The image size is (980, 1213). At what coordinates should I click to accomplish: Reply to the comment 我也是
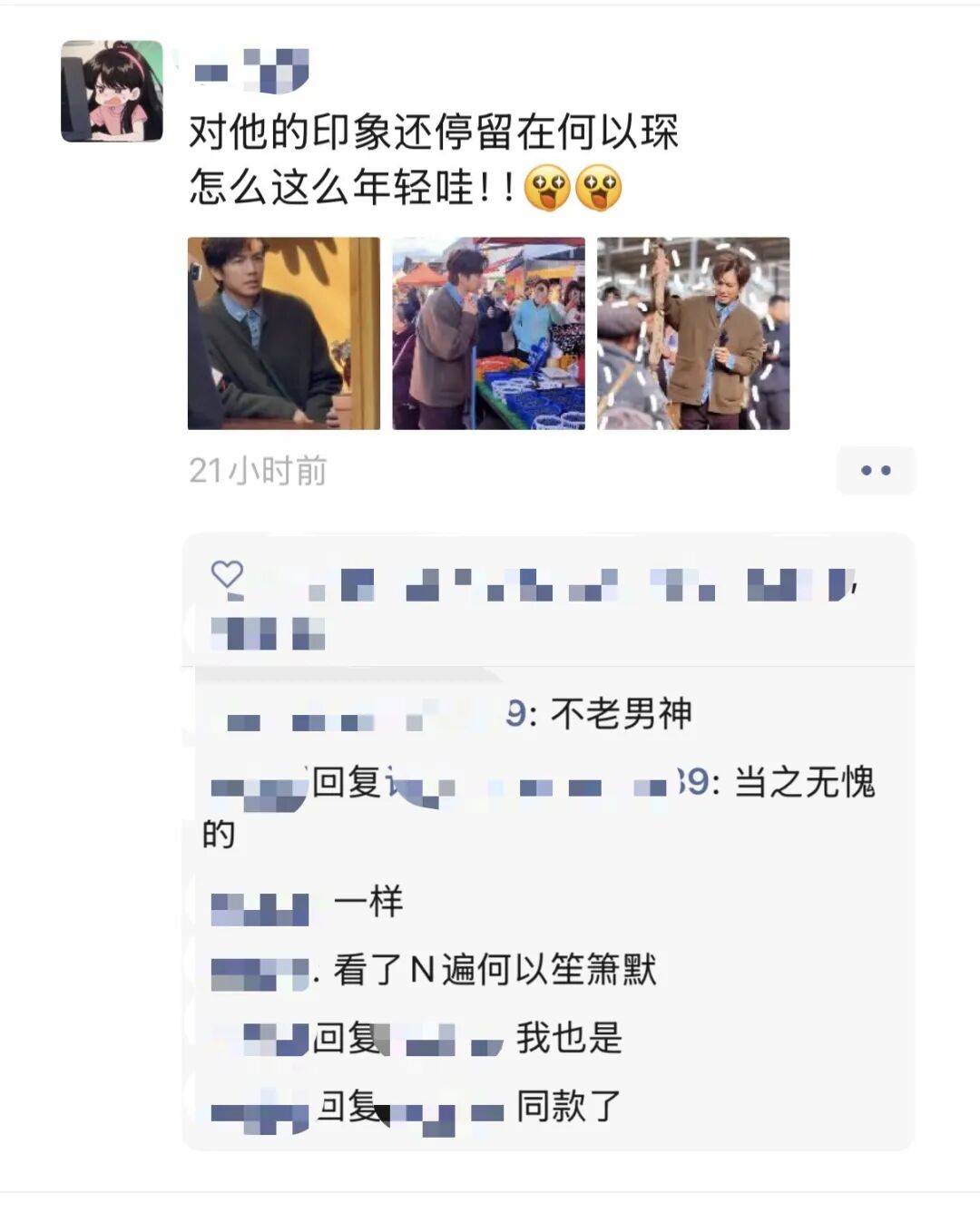pos(569,1038)
